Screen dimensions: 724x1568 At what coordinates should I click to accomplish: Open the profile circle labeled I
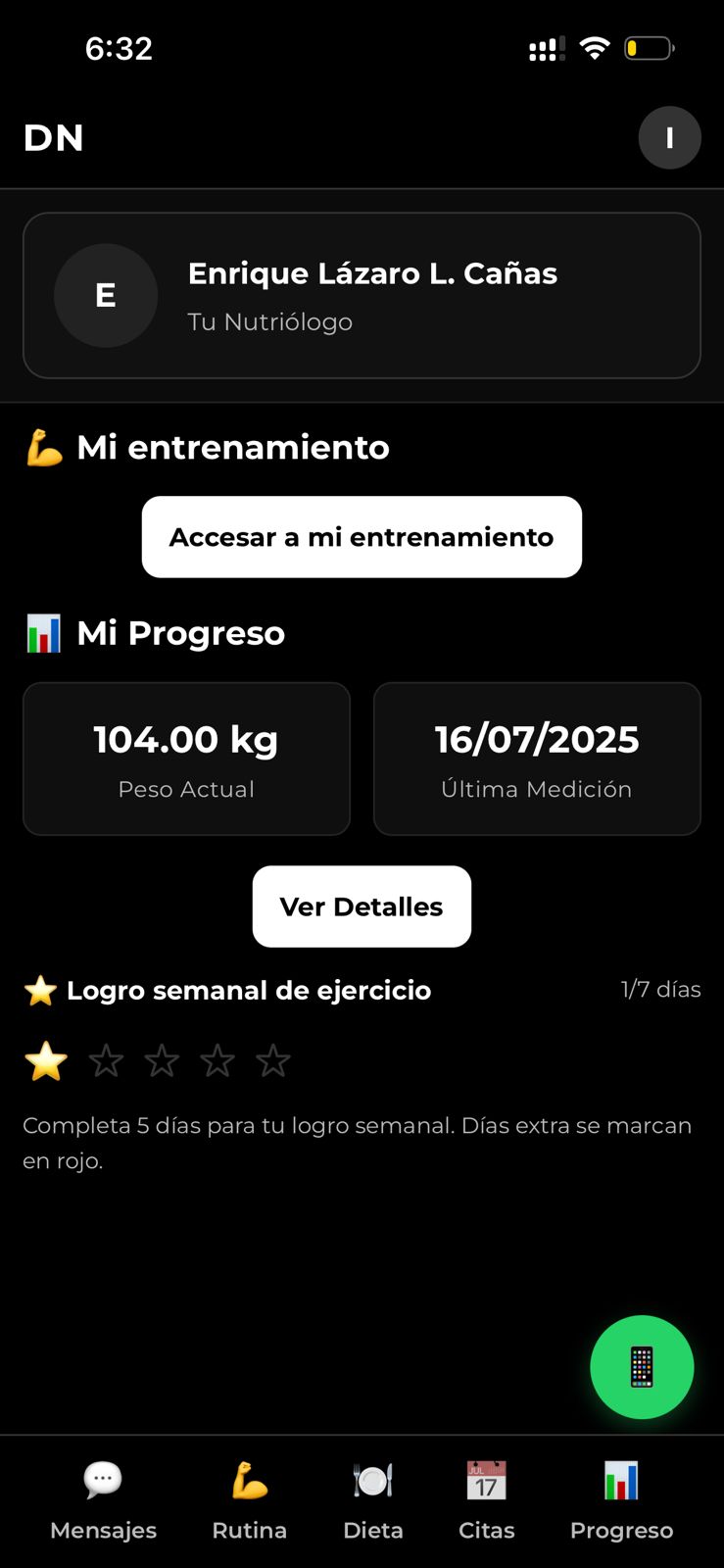pyautogui.click(x=670, y=137)
